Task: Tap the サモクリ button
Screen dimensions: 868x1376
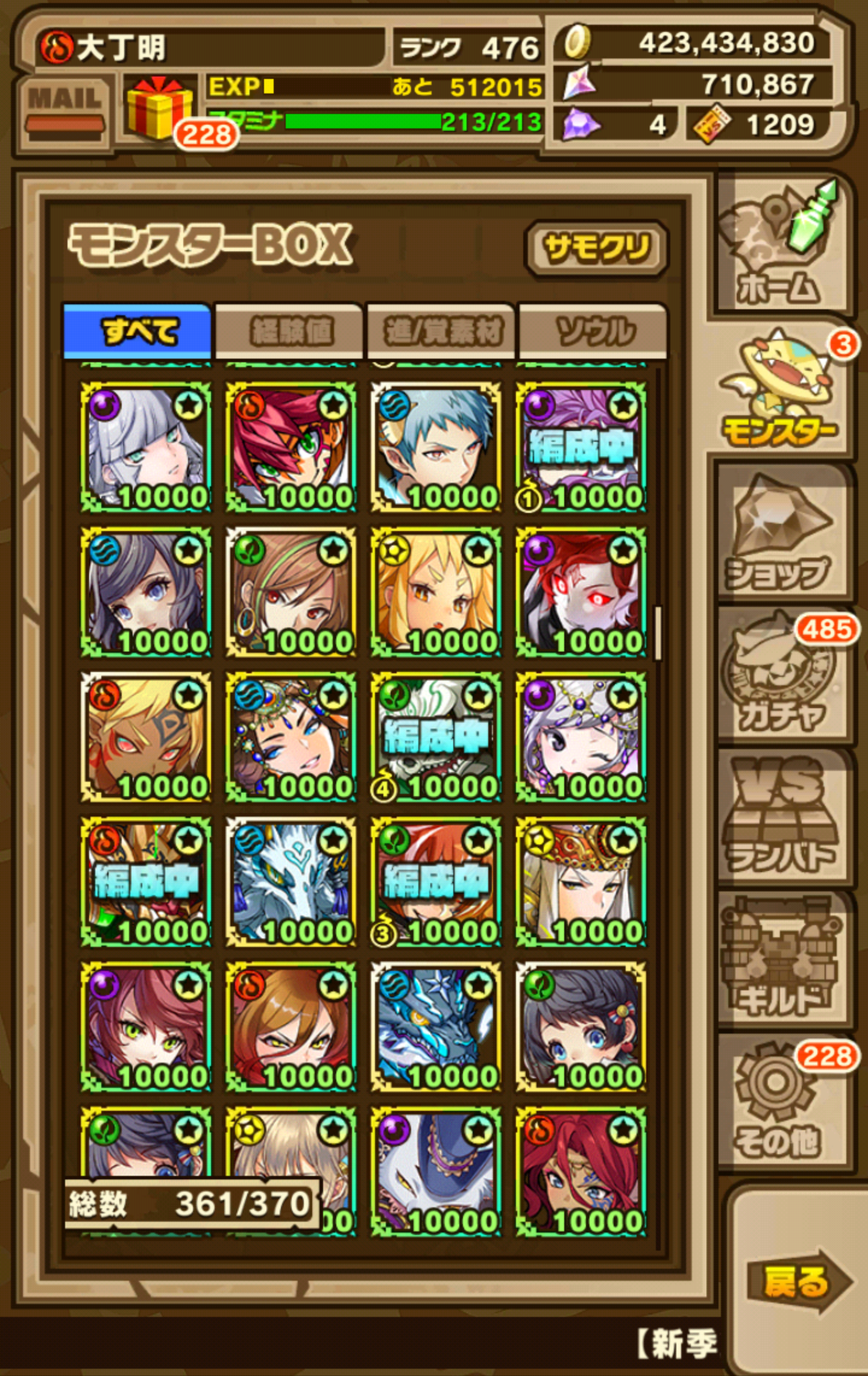Action: click(596, 248)
